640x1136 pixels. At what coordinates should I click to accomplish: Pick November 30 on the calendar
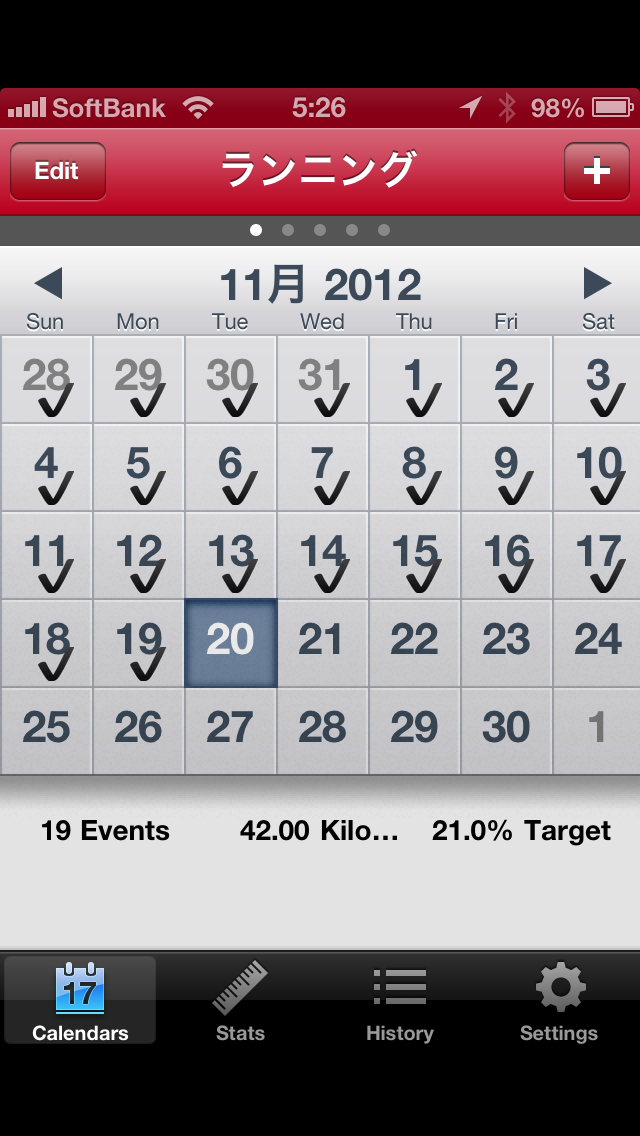point(506,731)
